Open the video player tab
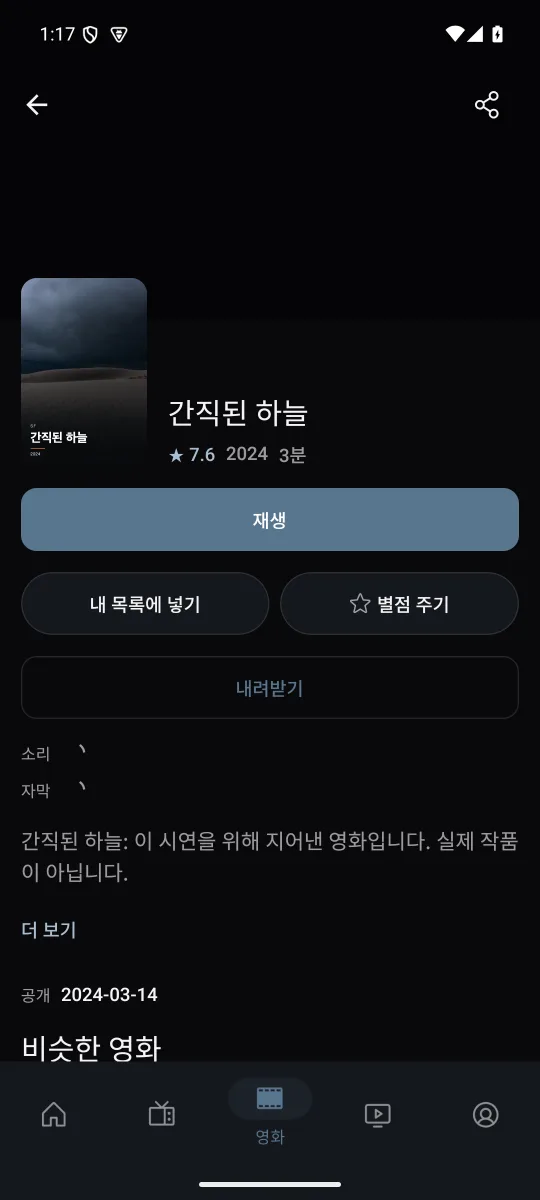Image resolution: width=540 pixels, height=1200 pixels. [x=378, y=1114]
